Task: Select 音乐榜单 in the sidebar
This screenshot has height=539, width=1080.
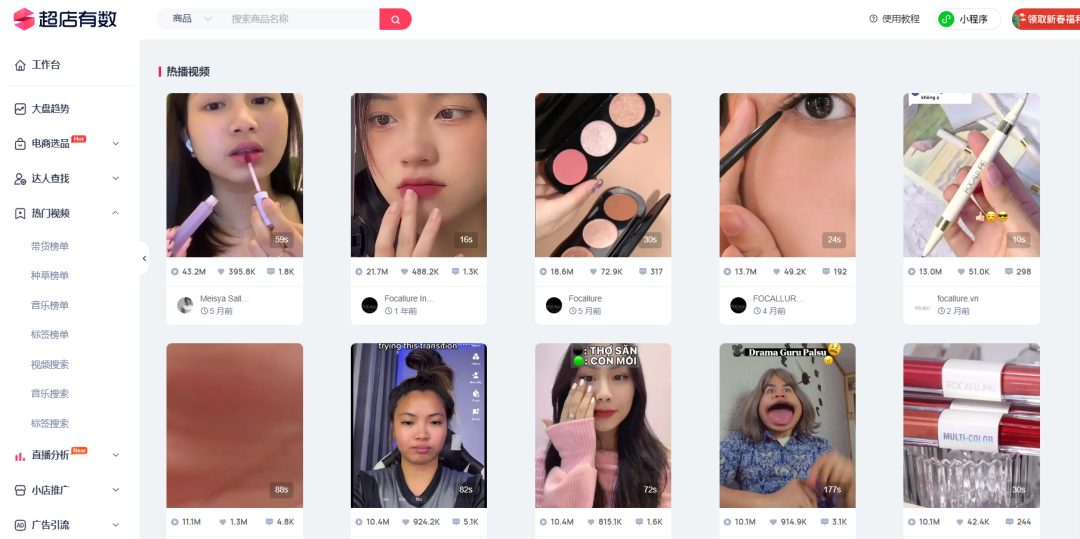Action: (x=50, y=305)
